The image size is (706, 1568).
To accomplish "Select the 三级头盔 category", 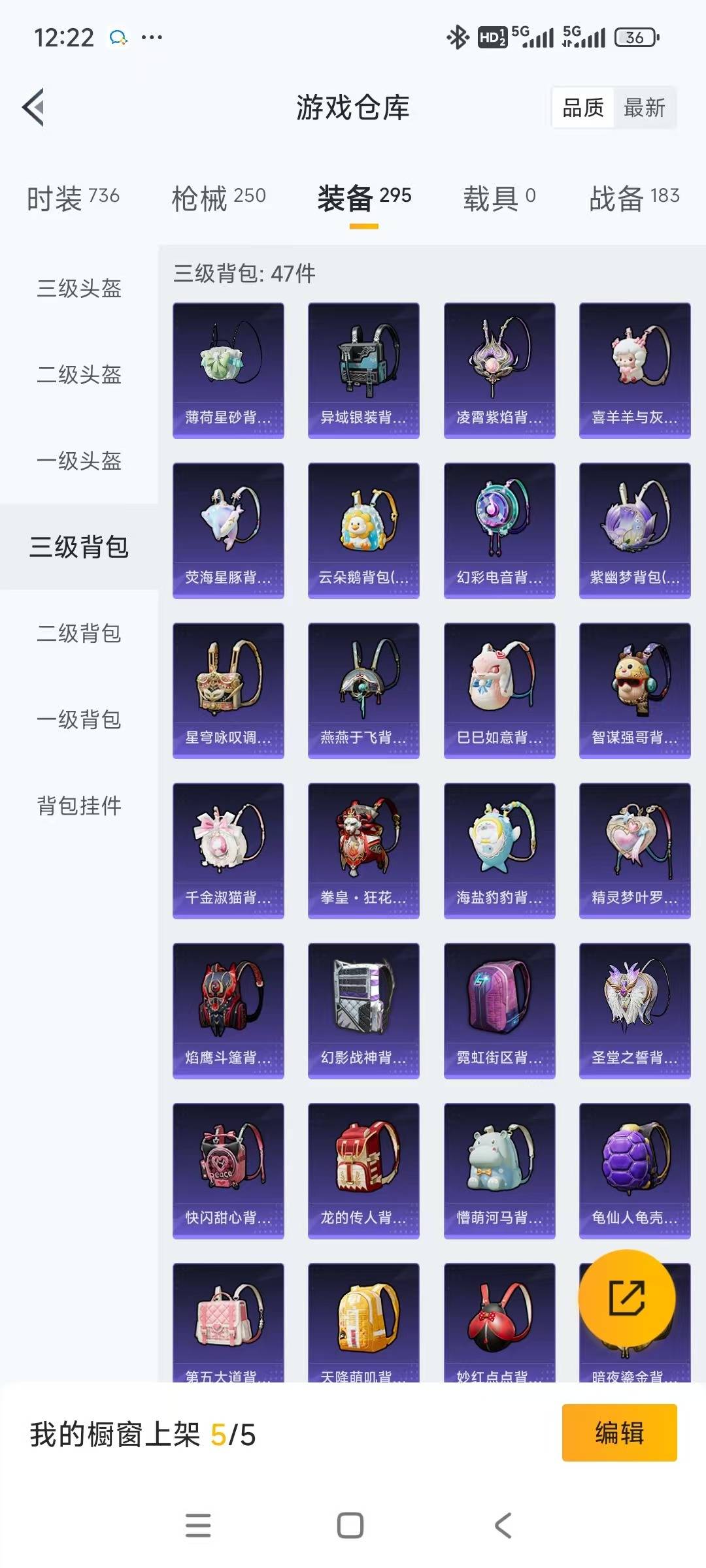I will [78, 289].
